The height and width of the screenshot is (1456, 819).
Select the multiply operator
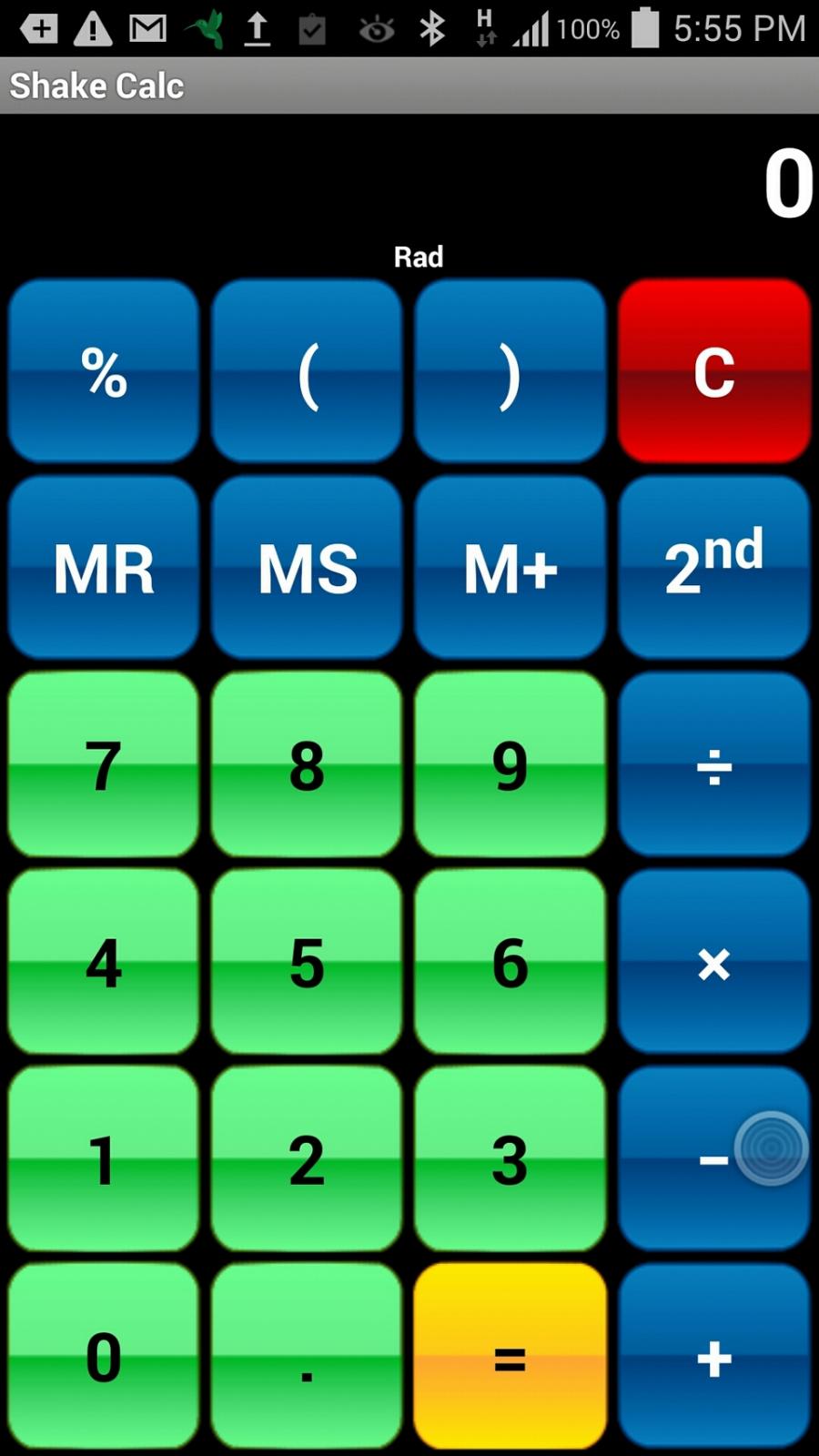pos(714,962)
